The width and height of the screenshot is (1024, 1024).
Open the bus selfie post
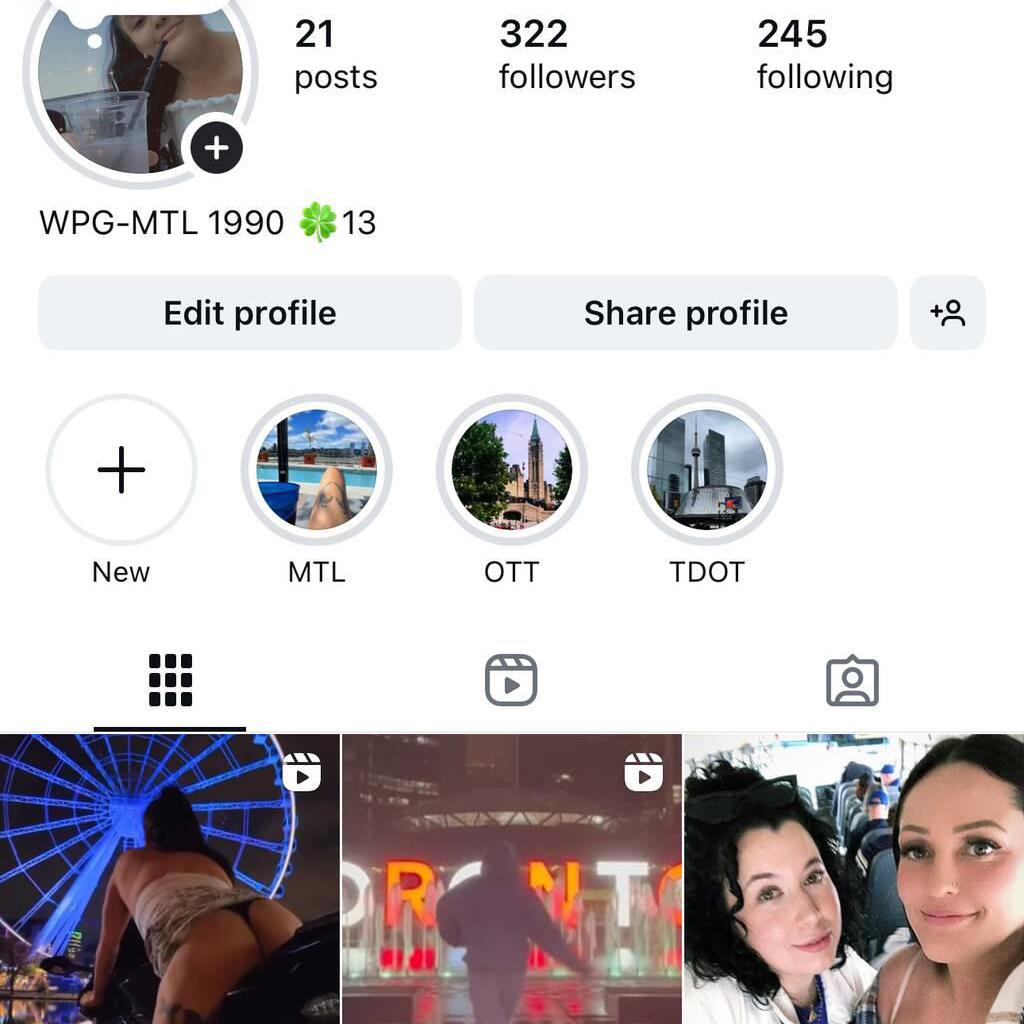tap(854, 878)
